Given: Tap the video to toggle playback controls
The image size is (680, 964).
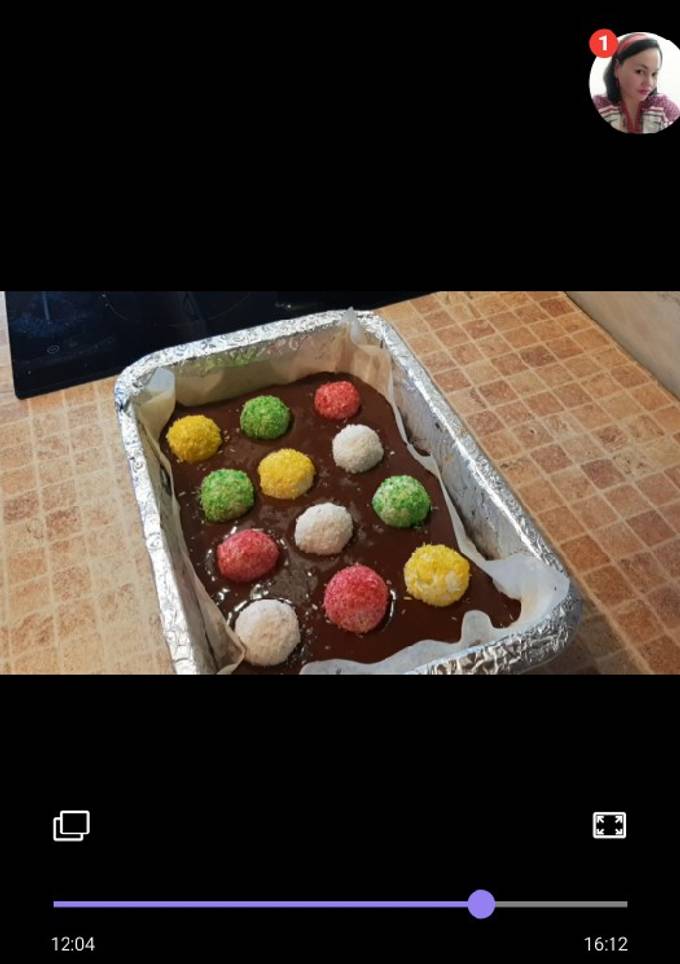Looking at the screenshot, I should [340, 482].
